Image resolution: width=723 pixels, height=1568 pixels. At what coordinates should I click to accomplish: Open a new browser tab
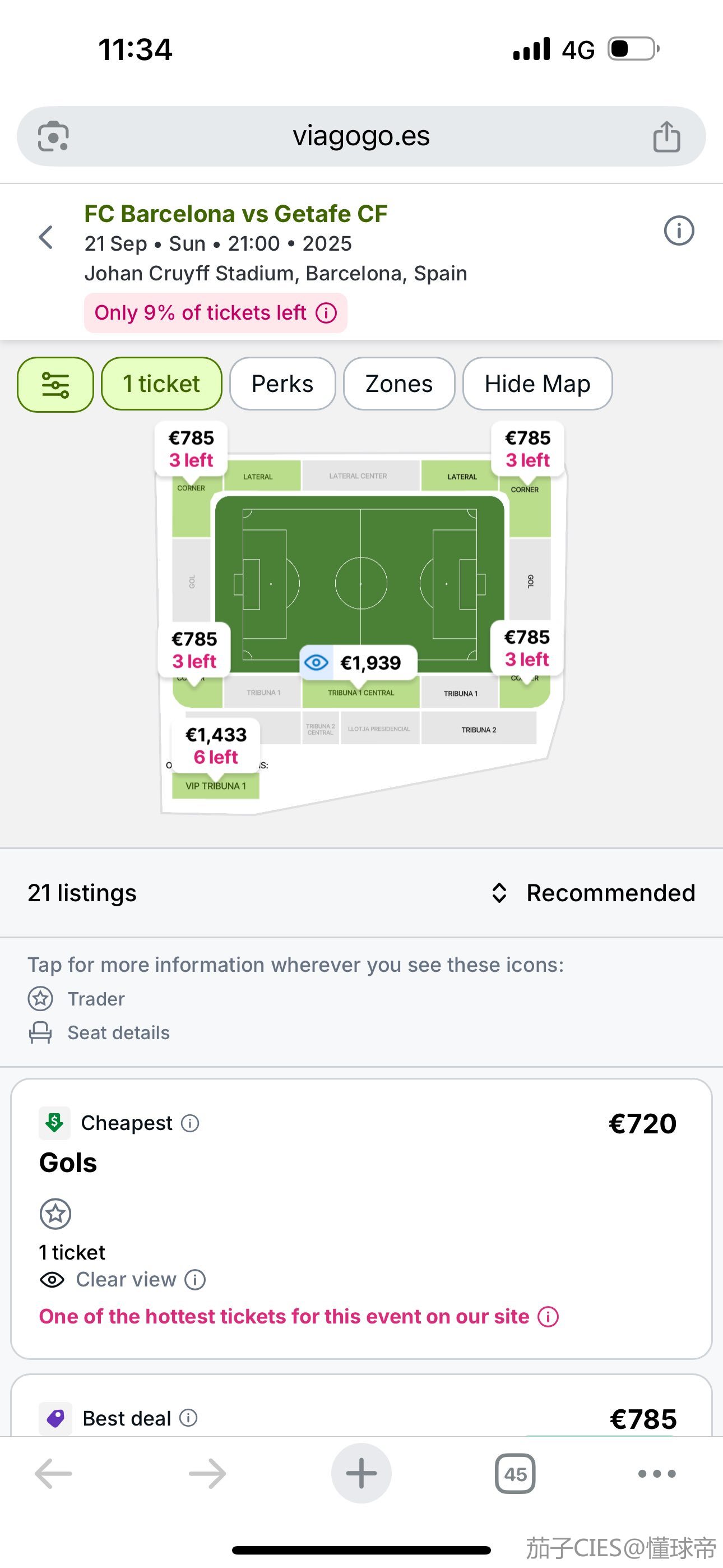tap(361, 1474)
